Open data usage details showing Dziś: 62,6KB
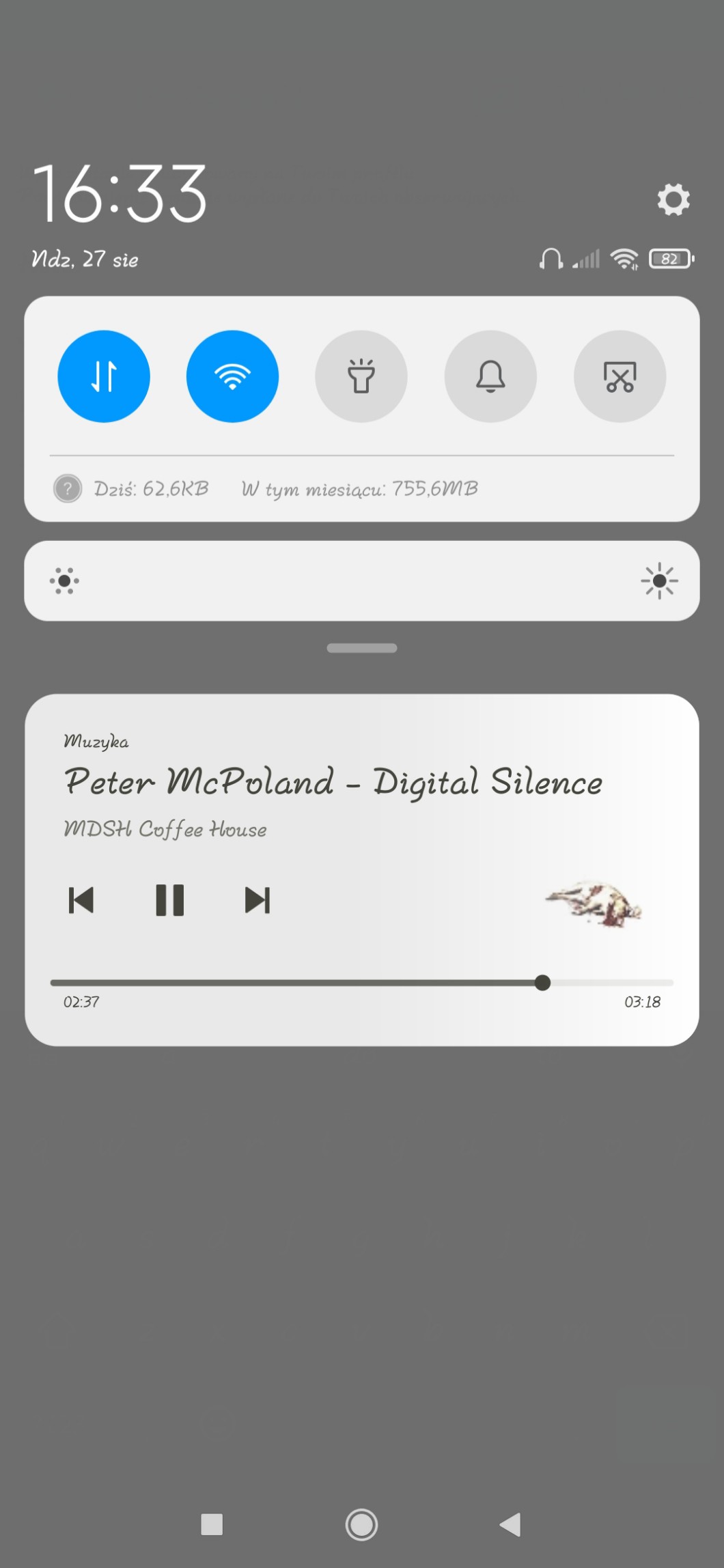The width and height of the screenshot is (724, 1568). (152, 489)
